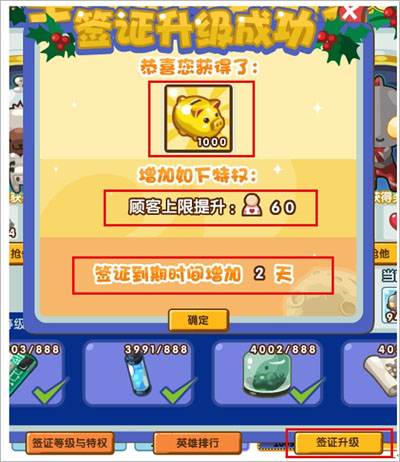Close the visa upgrade success popup

pyautogui.click(x=349, y=13)
